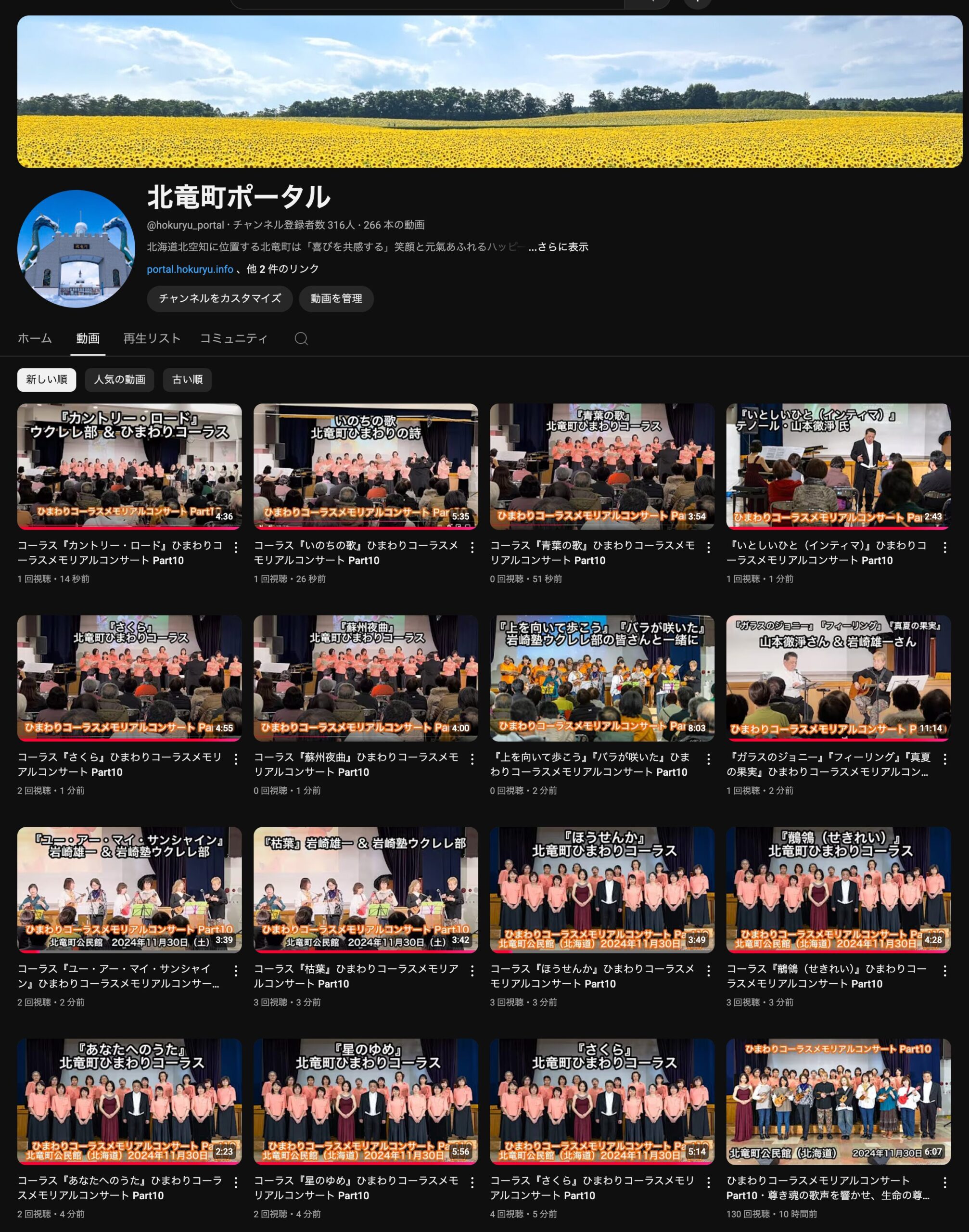Watch the 『青葉の歌』 chorus video
Screen dimensions: 969x1232
coord(602,466)
